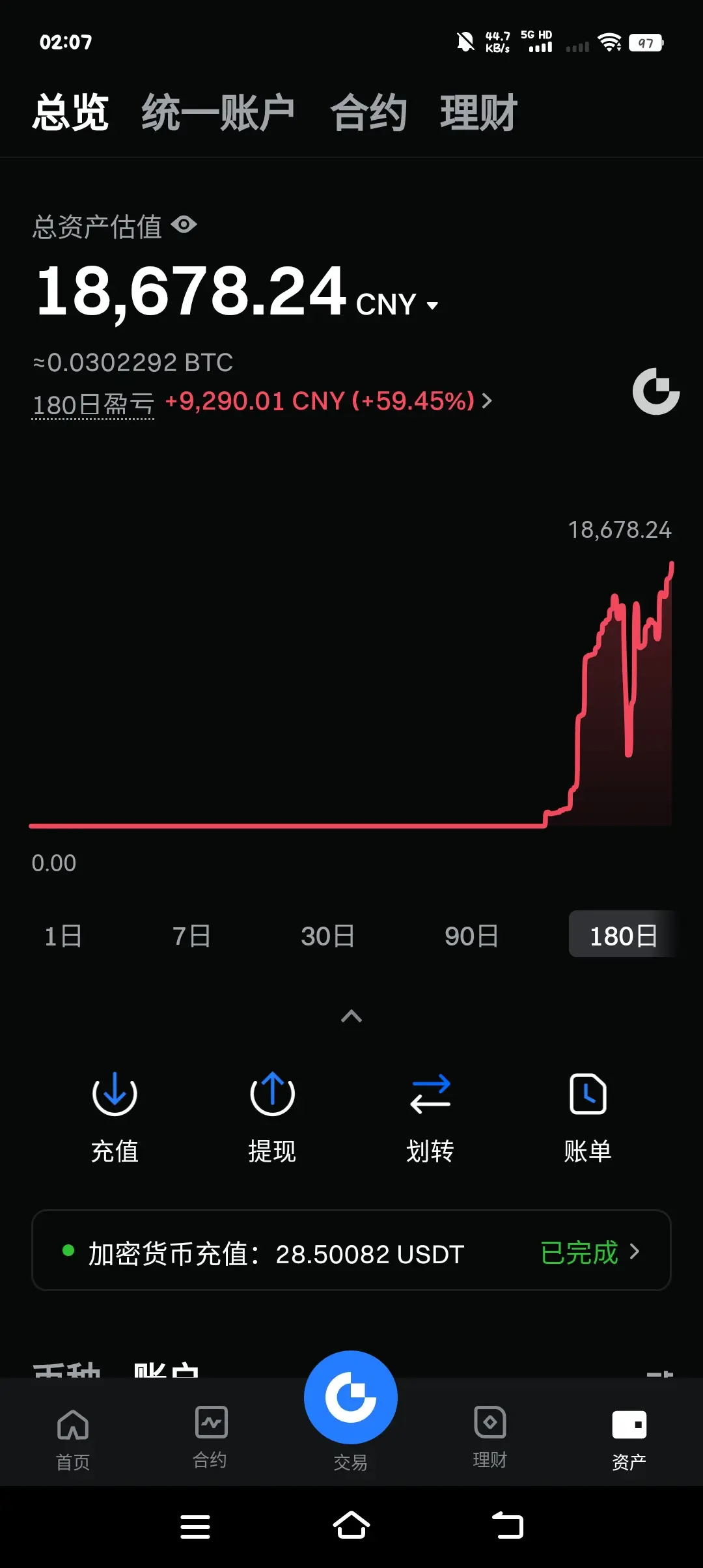Image resolution: width=703 pixels, height=1568 pixels.
Task: Go to the 首页 bottom tab
Action: 73,1440
